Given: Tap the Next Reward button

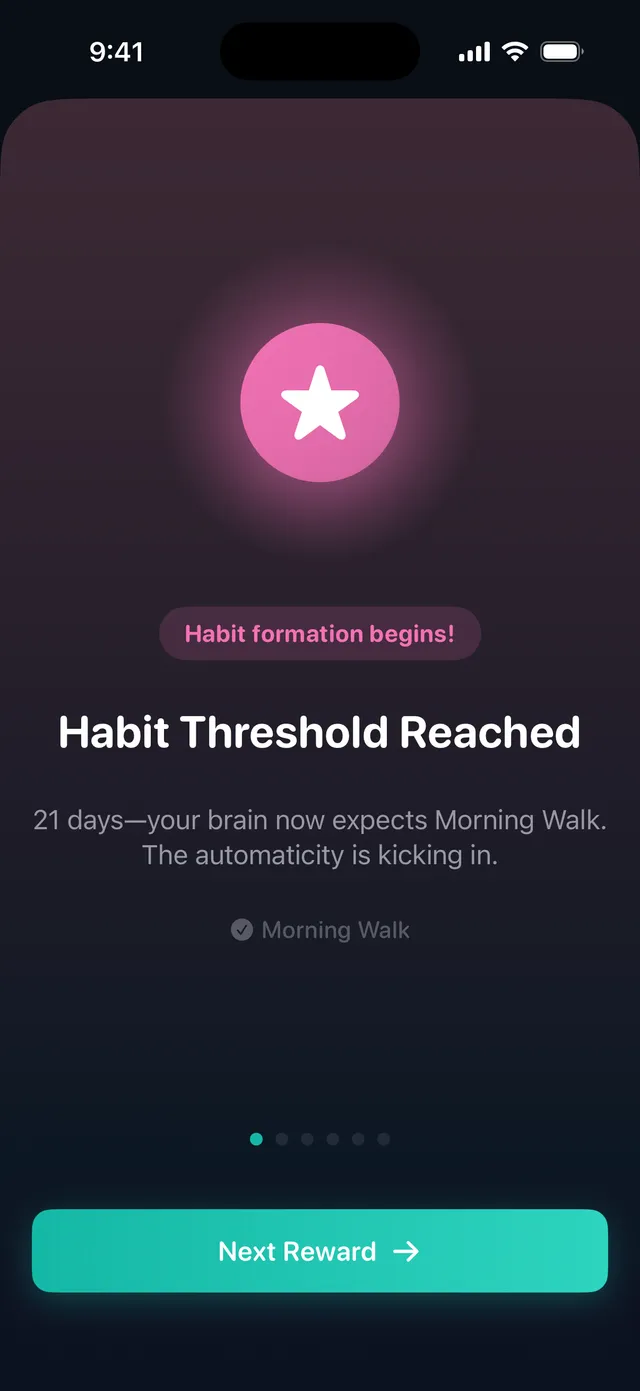Looking at the screenshot, I should (320, 1251).
